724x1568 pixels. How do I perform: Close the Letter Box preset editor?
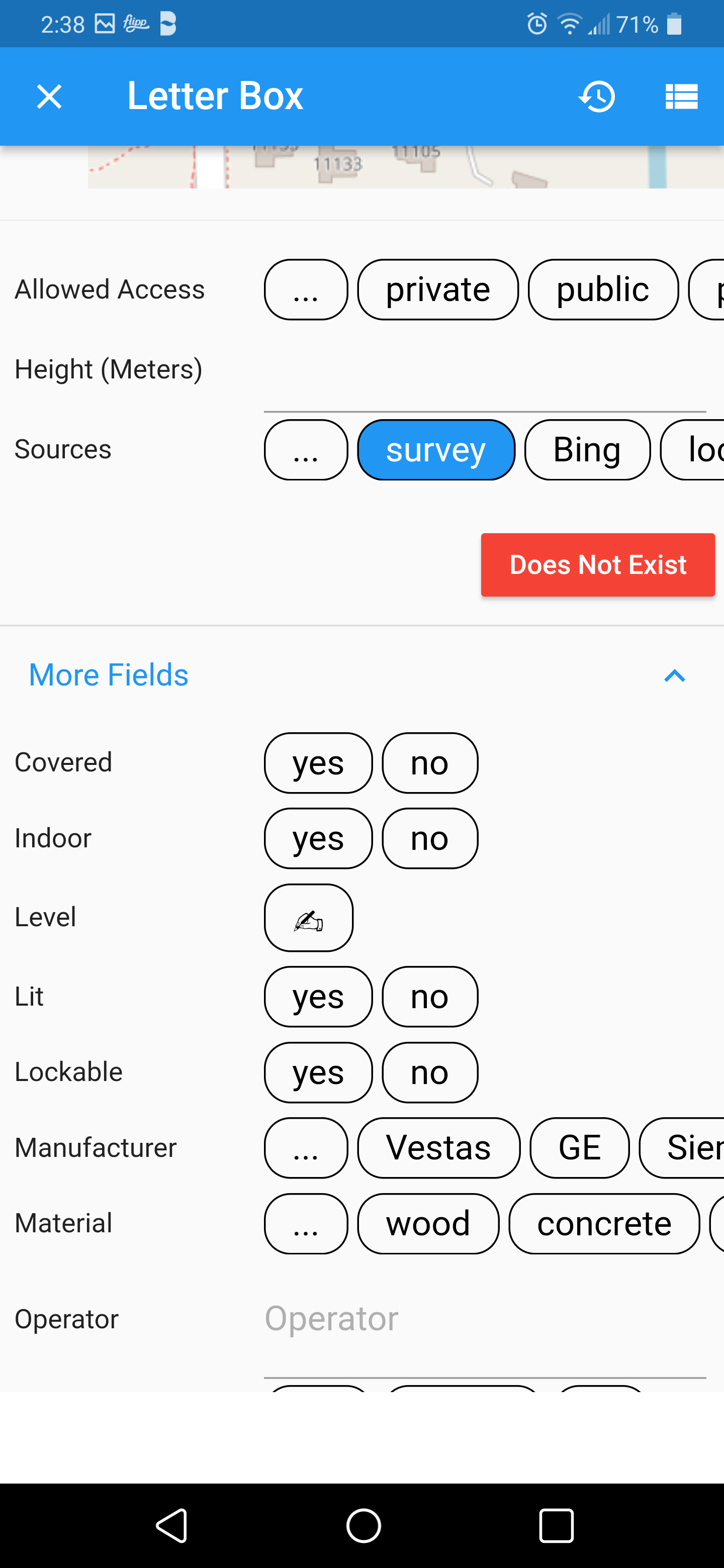pos(49,96)
